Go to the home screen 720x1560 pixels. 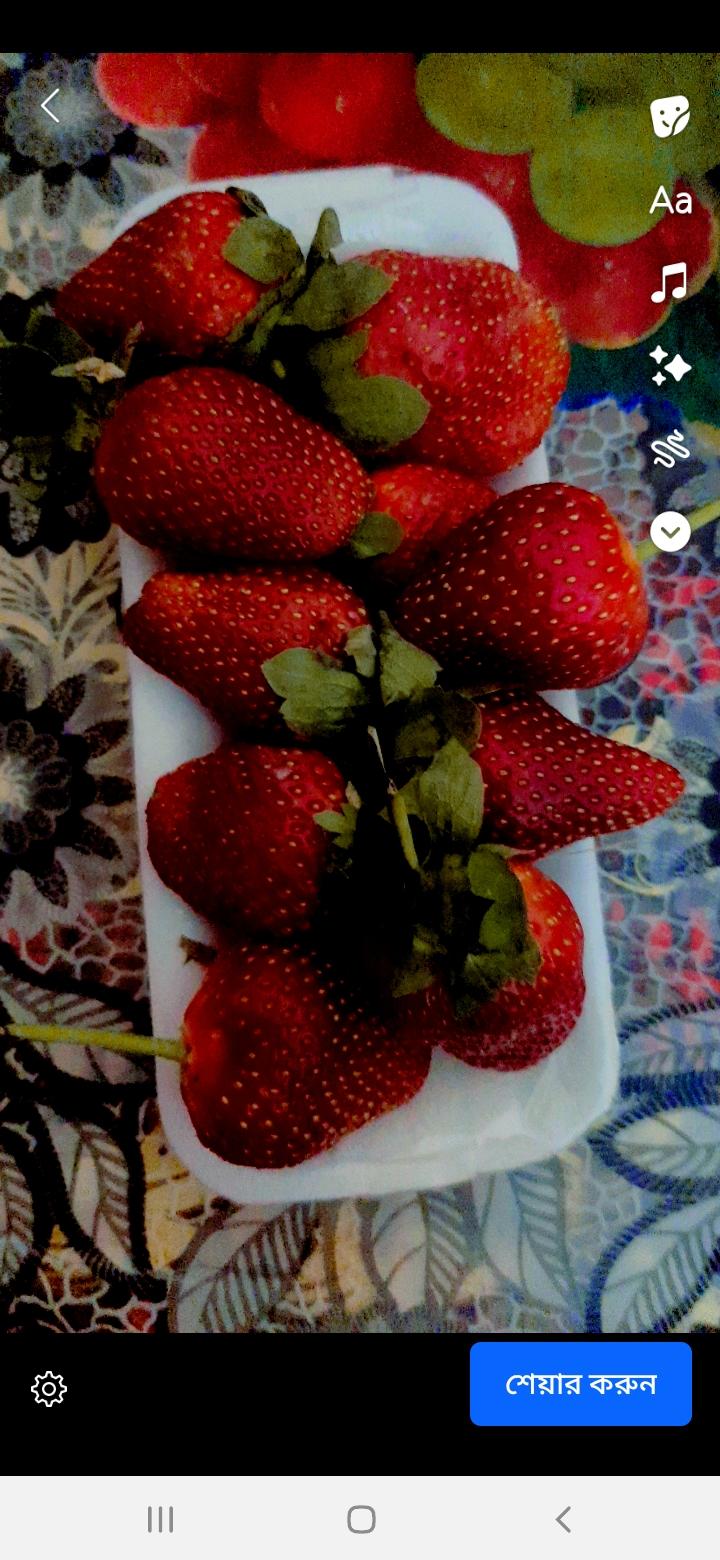[x=361, y=1520]
